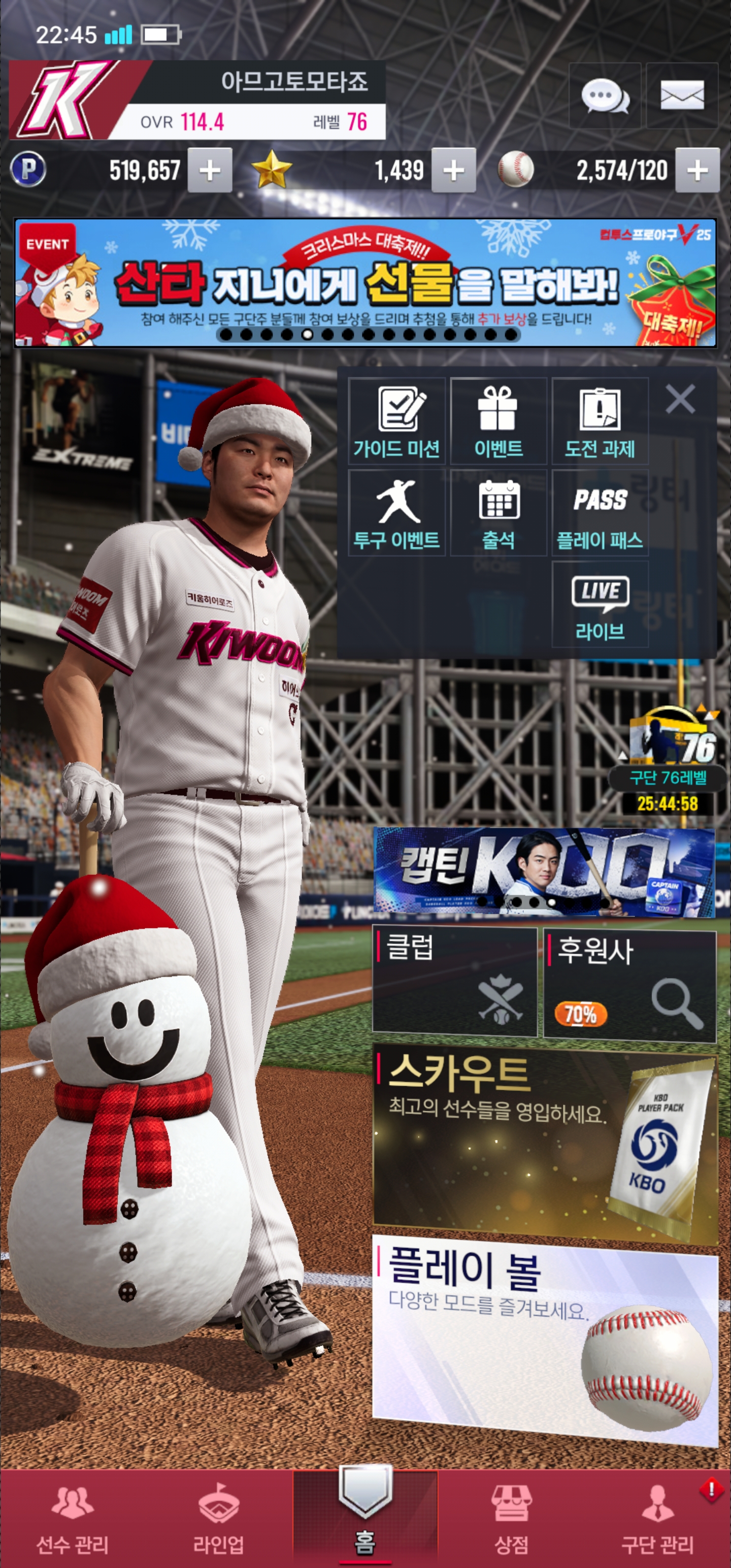The width and height of the screenshot is (731, 1568).
Task: Open 플레이 볼 game modes
Action: [544, 1339]
